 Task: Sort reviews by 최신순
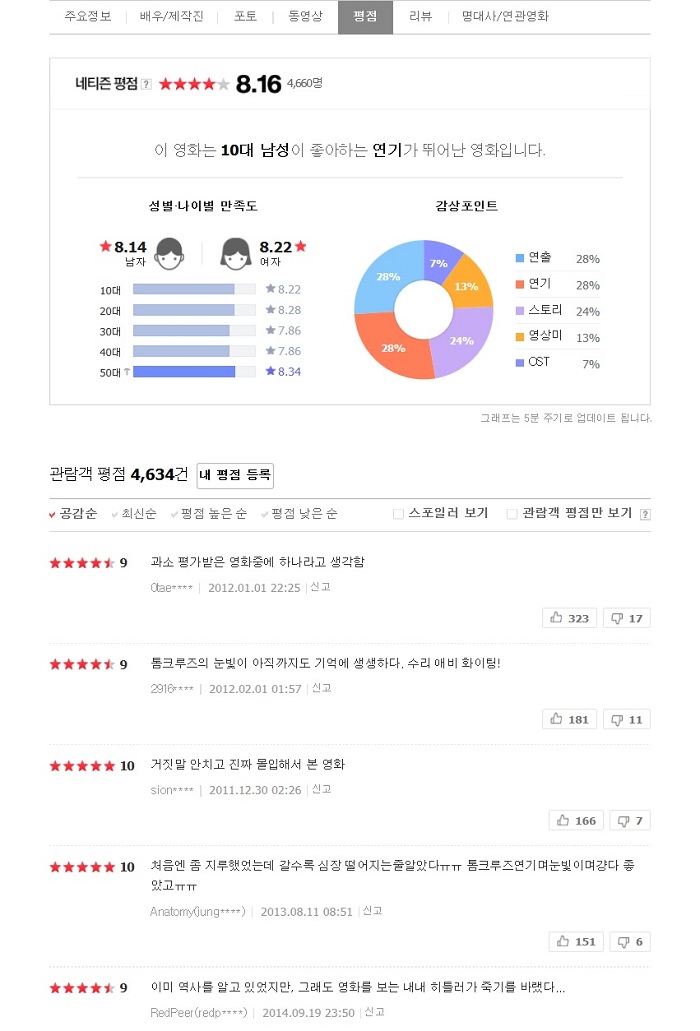(138, 514)
